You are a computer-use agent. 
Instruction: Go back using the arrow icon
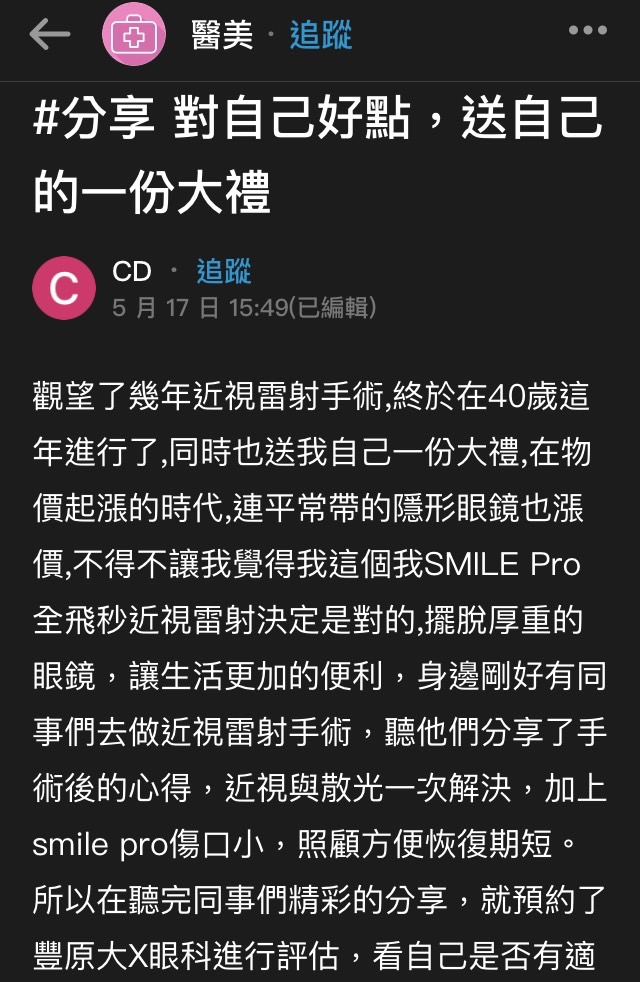point(49,35)
